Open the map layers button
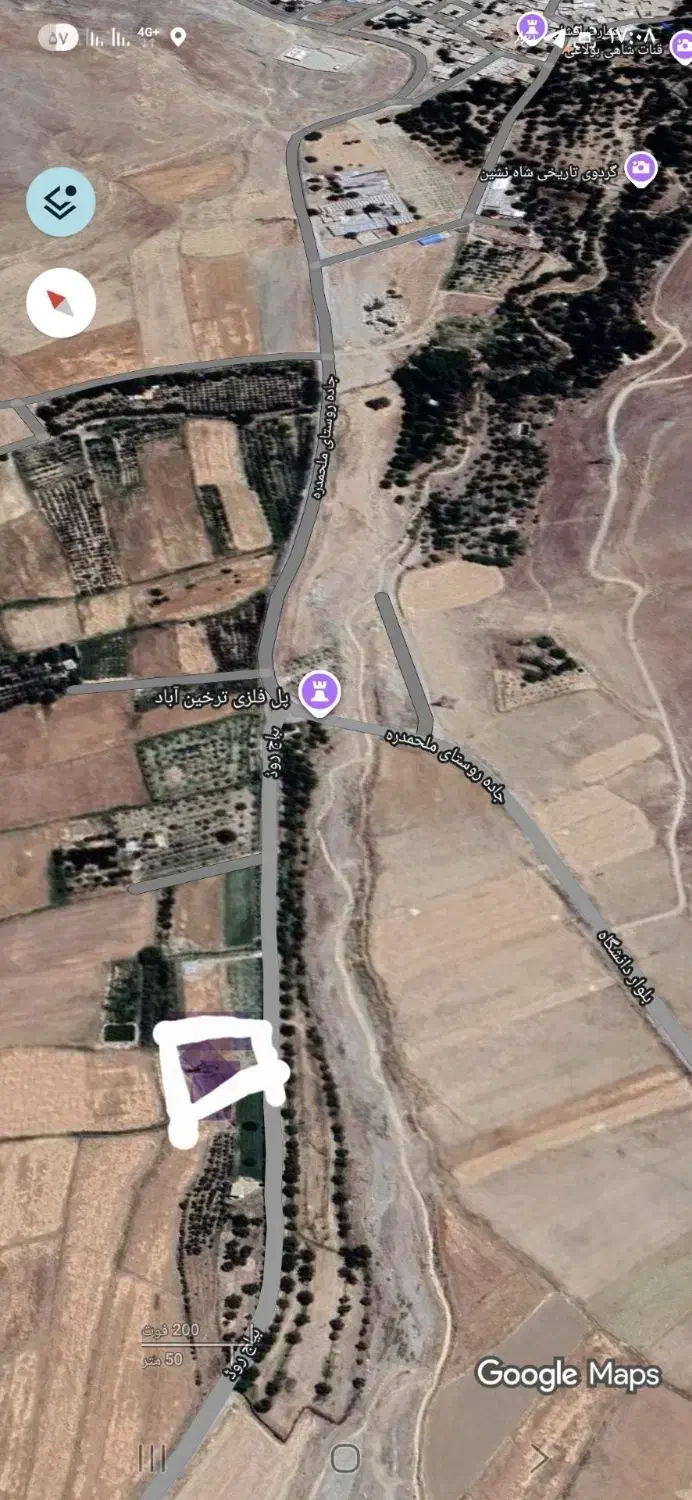 coord(61,202)
